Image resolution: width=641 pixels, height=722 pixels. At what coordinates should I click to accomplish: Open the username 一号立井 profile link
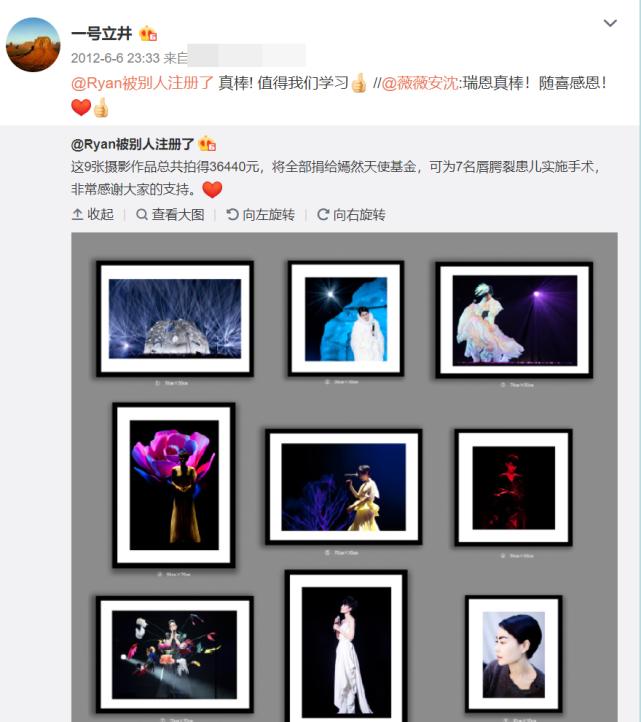click(x=101, y=33)
